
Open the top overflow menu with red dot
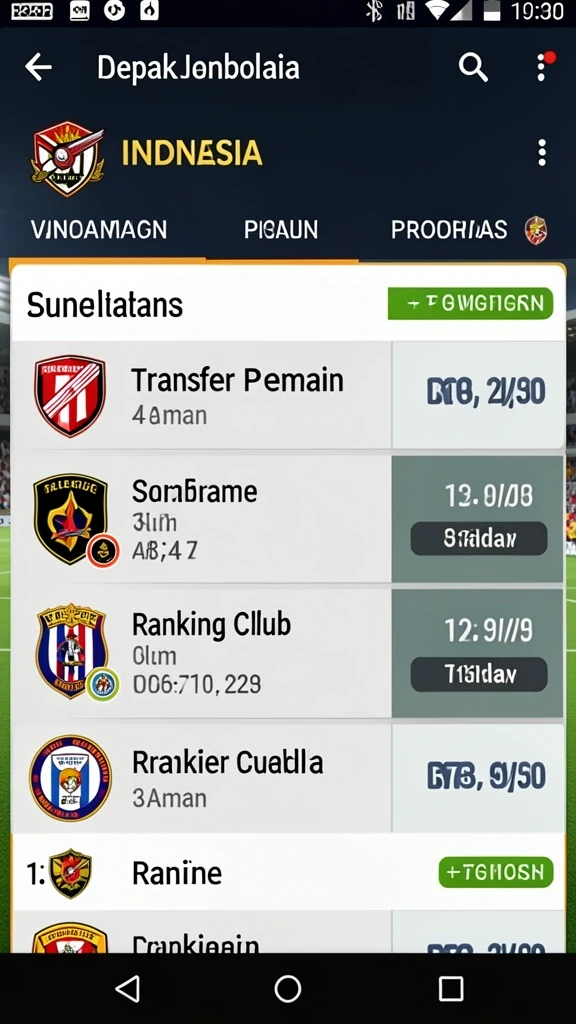(543, 67)
